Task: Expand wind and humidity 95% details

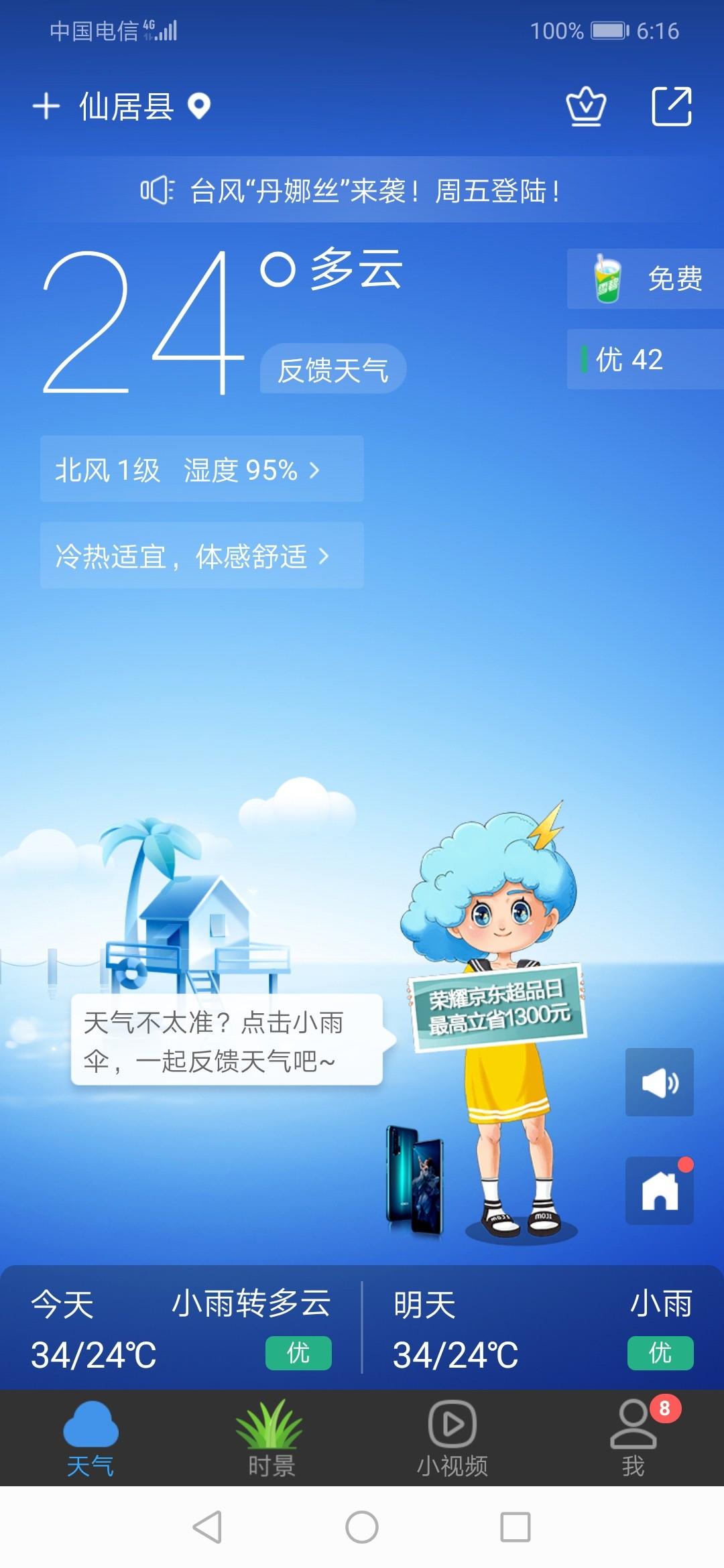Action: pos(202,469)
